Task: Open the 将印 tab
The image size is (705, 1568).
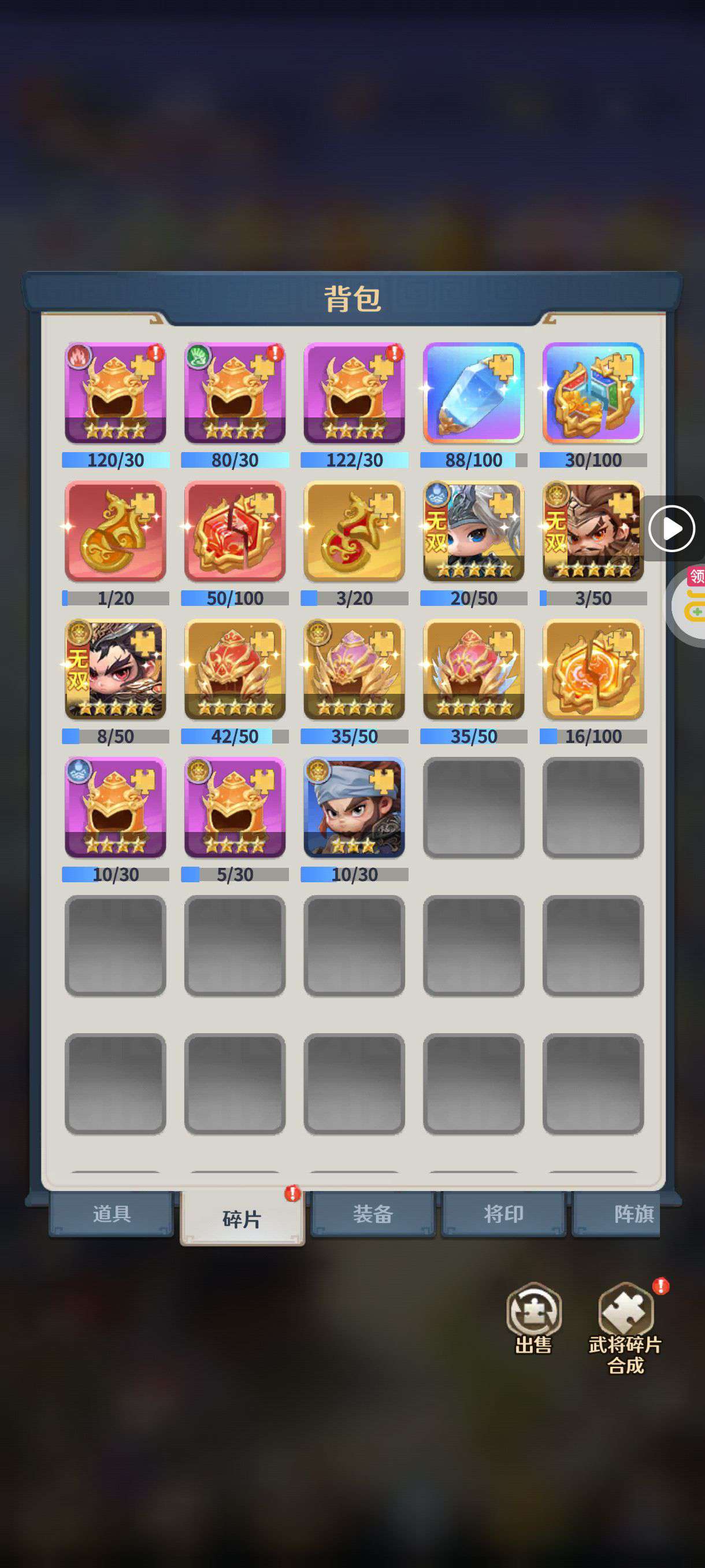Action: pyautogui.click(x=503, y=1214)
